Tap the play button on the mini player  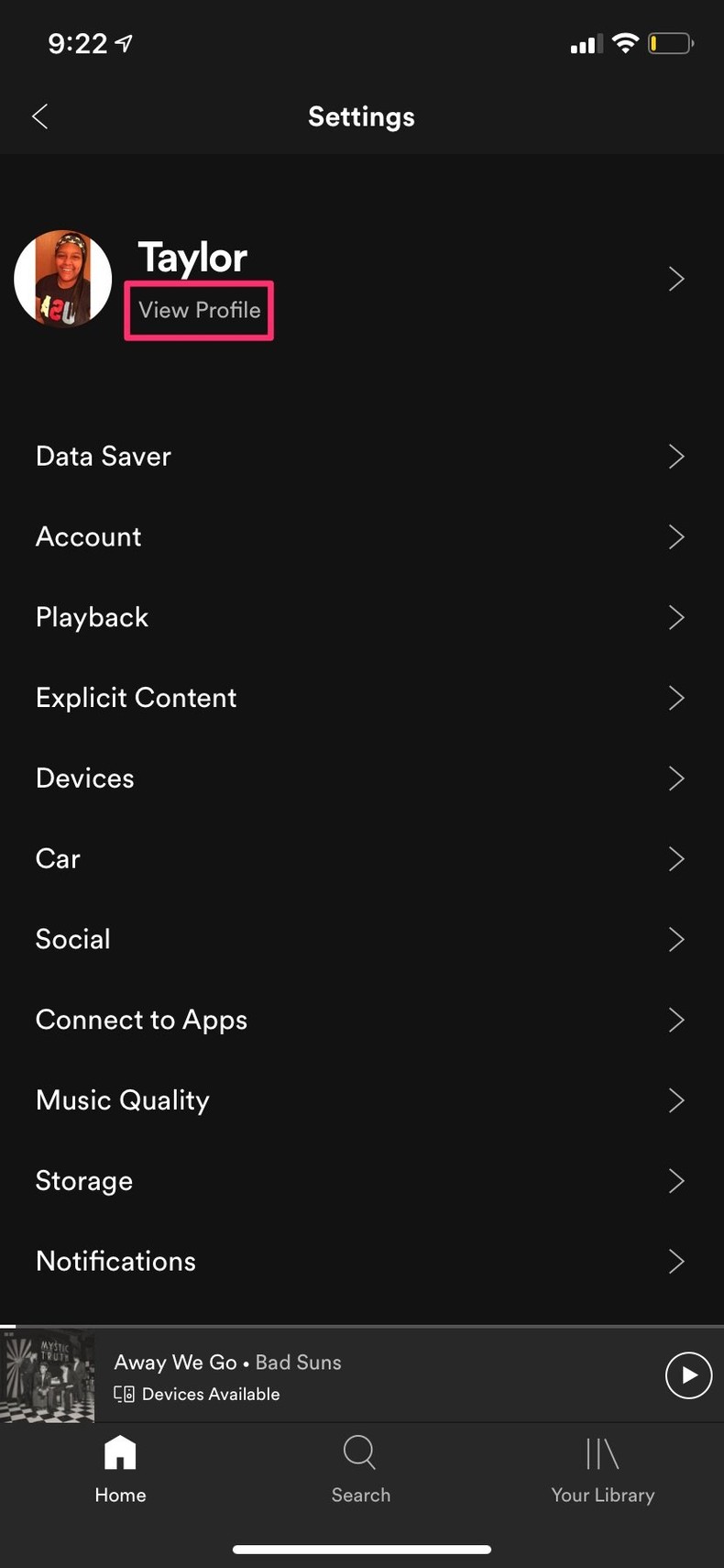point(688,1375)
